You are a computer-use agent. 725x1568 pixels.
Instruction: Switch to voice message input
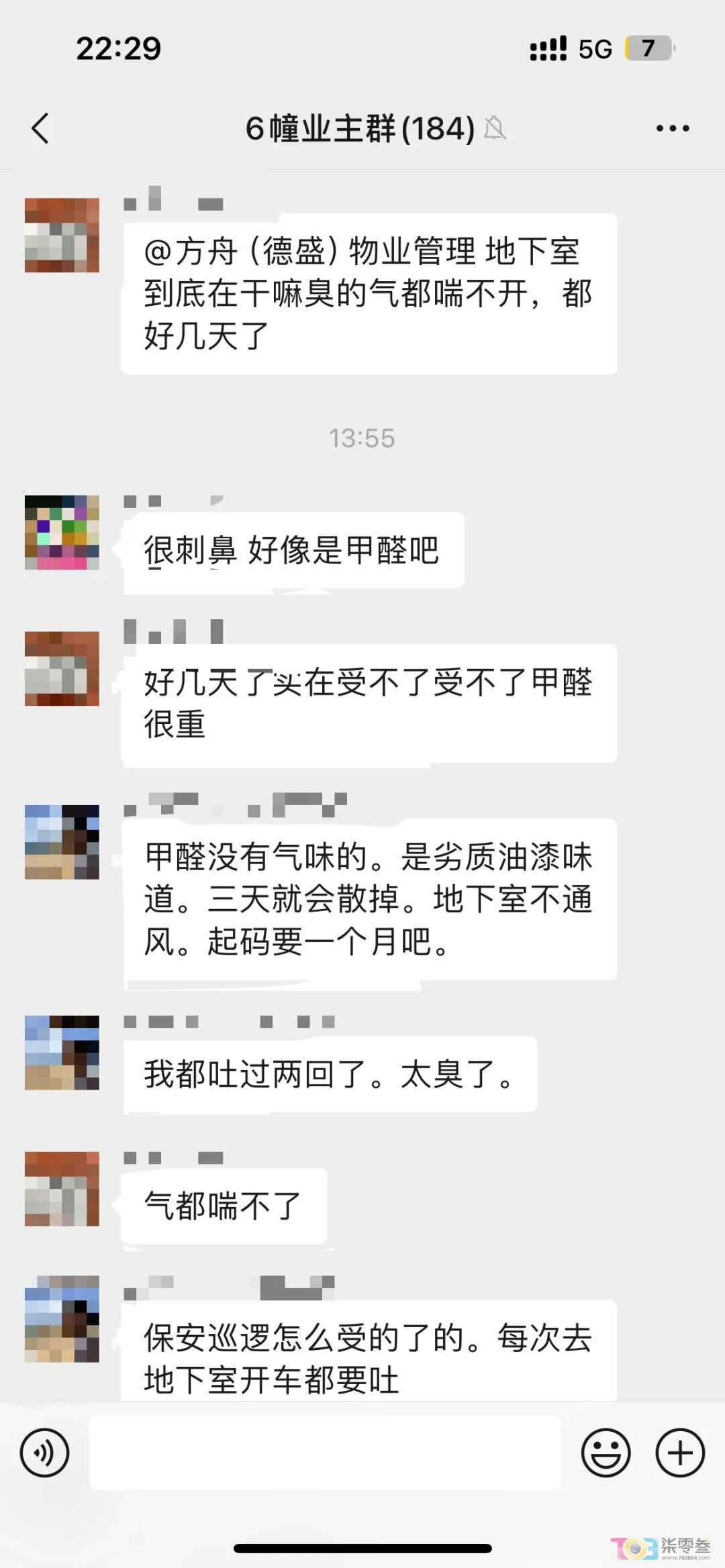coord(45,1453)
